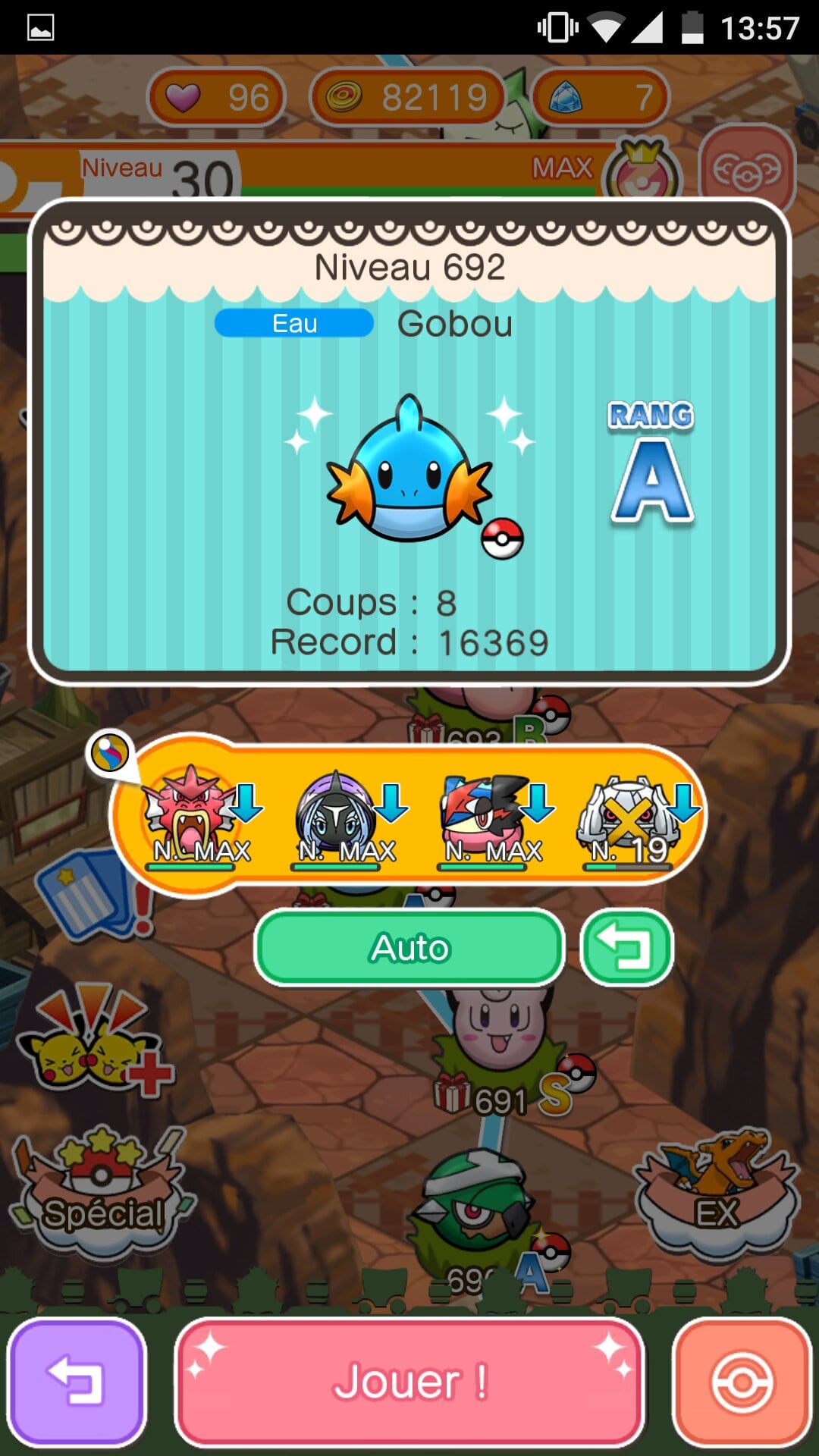Tap the hearts counter showing 96
This screenshot has height=1456, width=819.
point(216,97)
